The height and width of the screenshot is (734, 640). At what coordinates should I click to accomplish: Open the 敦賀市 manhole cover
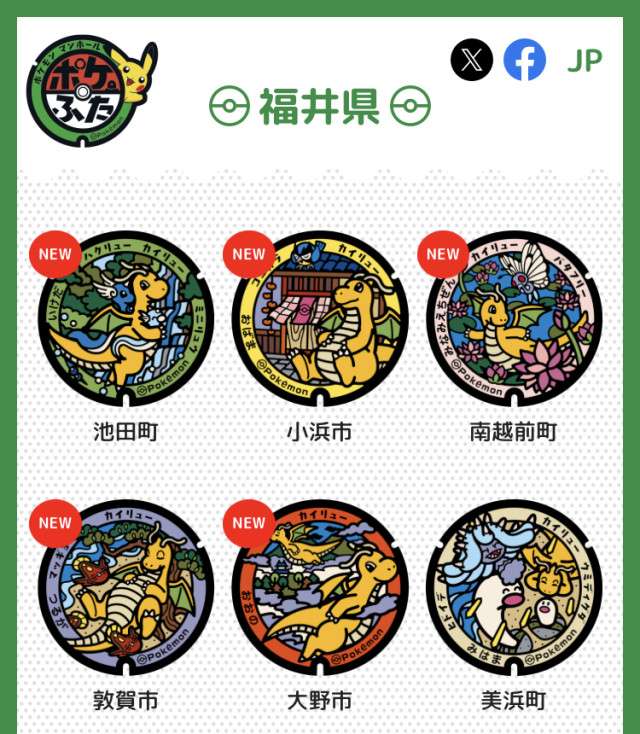(x=126, y=588)
